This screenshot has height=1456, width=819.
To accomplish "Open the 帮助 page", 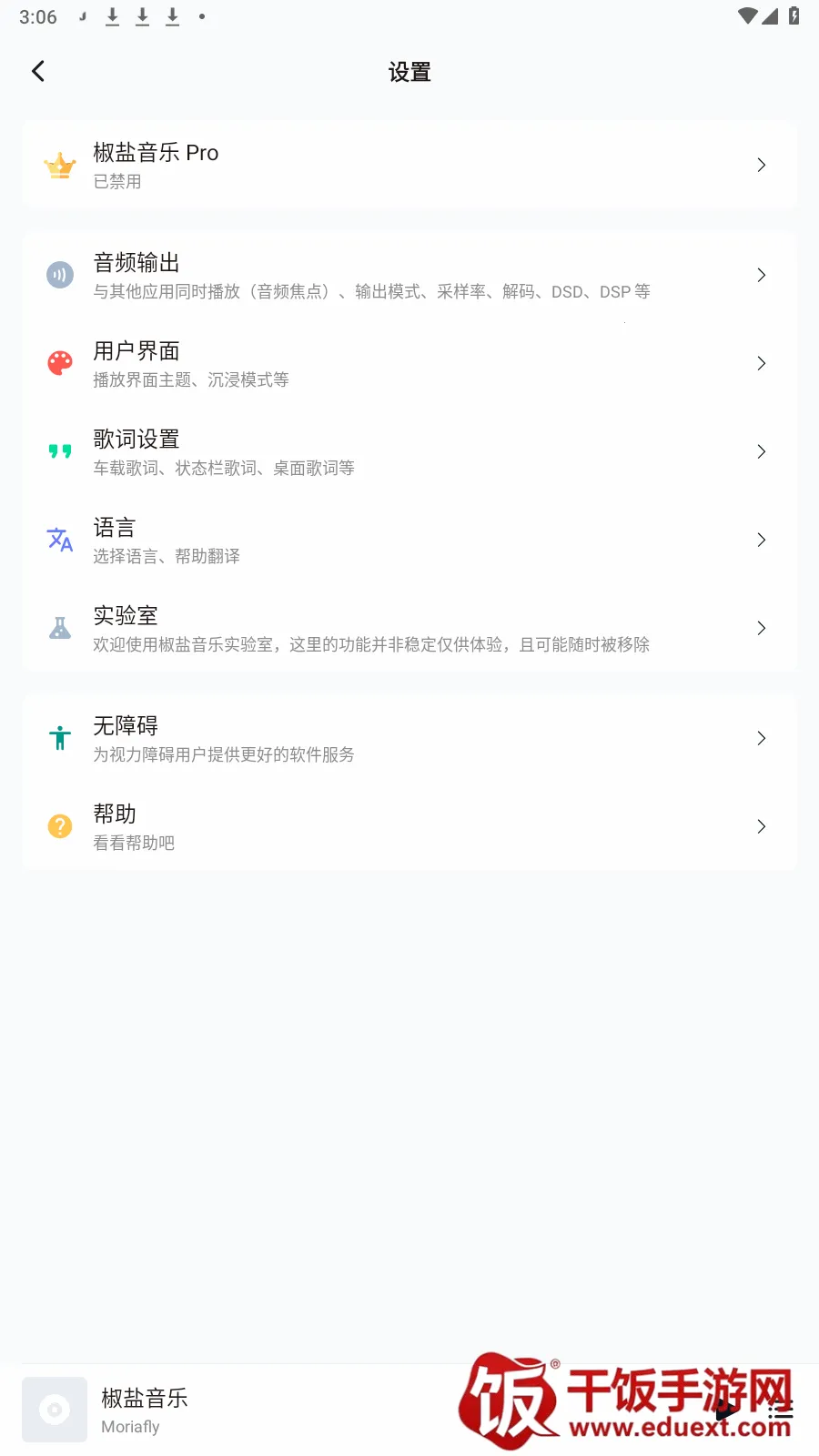I will tap(409, 826).
